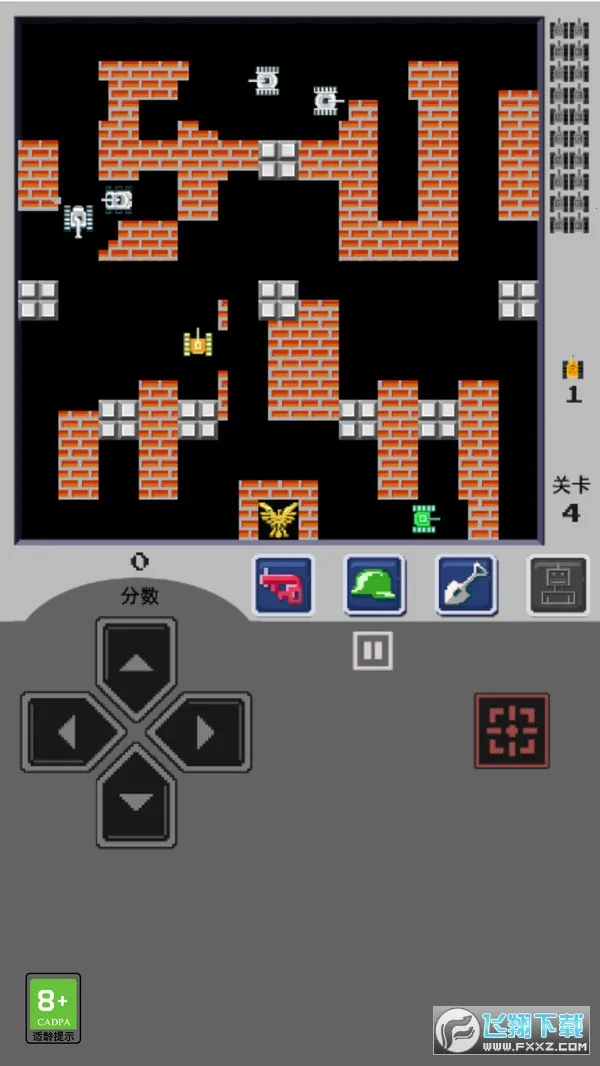The image size is (600, 1066).
Task: Move the tank down with the D-pad
Action: tap(137, 801)
